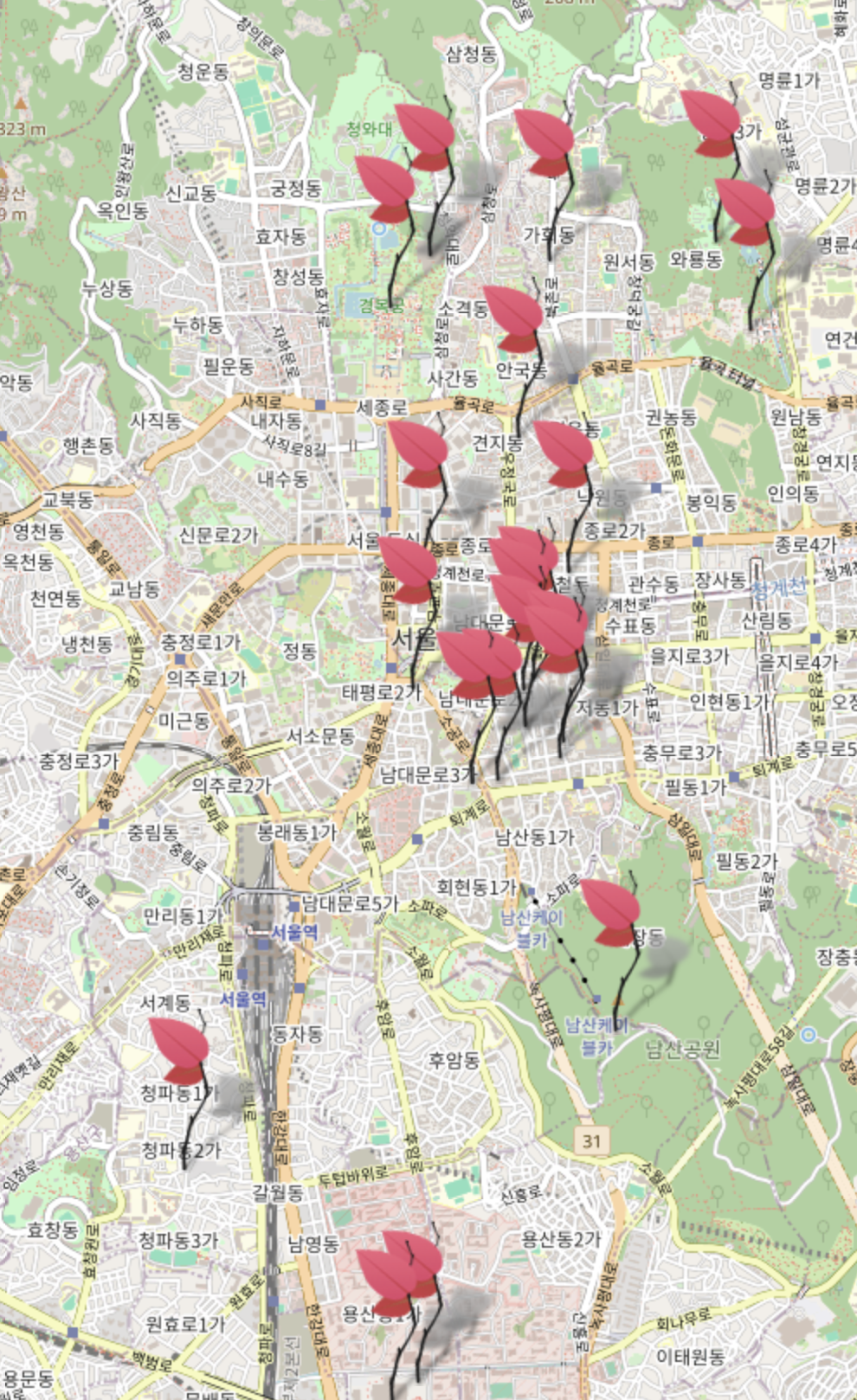
Task: Select the leaf marker between 소격동 and 안국동
Action: click(513, 318)
